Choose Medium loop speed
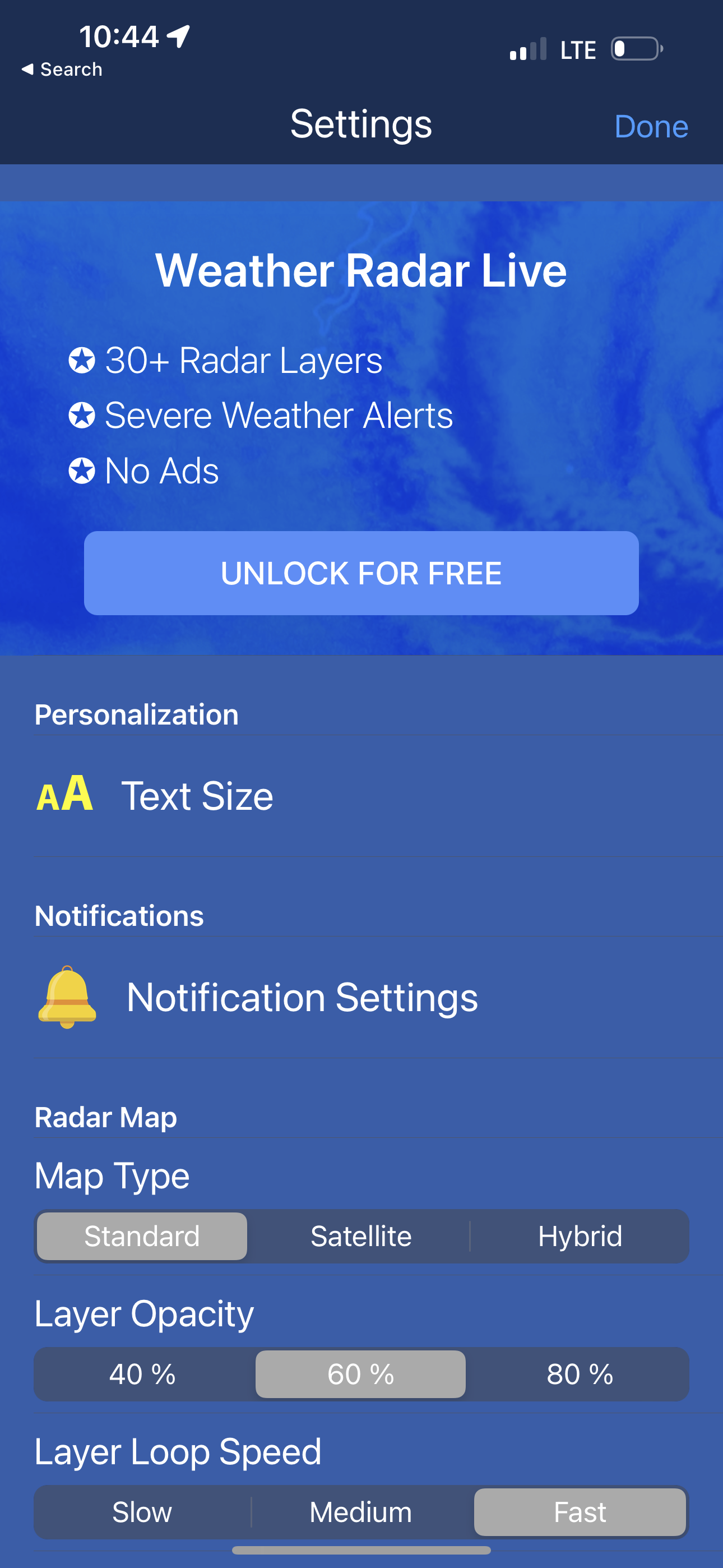 click(360, 1511)
